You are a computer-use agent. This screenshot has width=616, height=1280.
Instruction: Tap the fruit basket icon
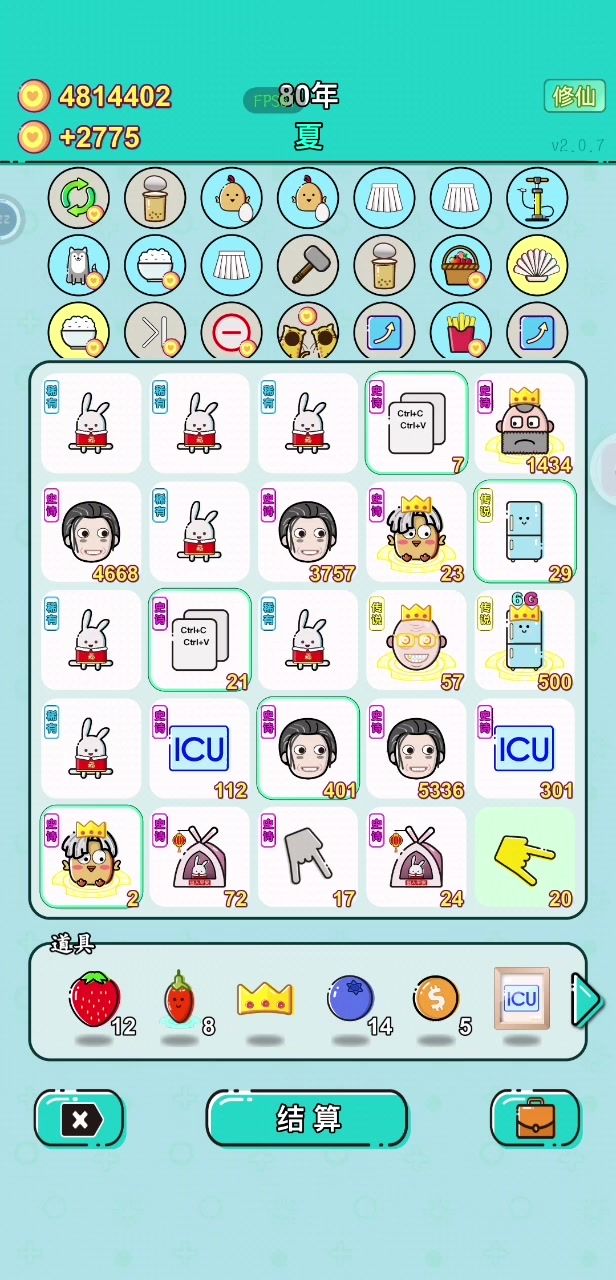point(461,265)
